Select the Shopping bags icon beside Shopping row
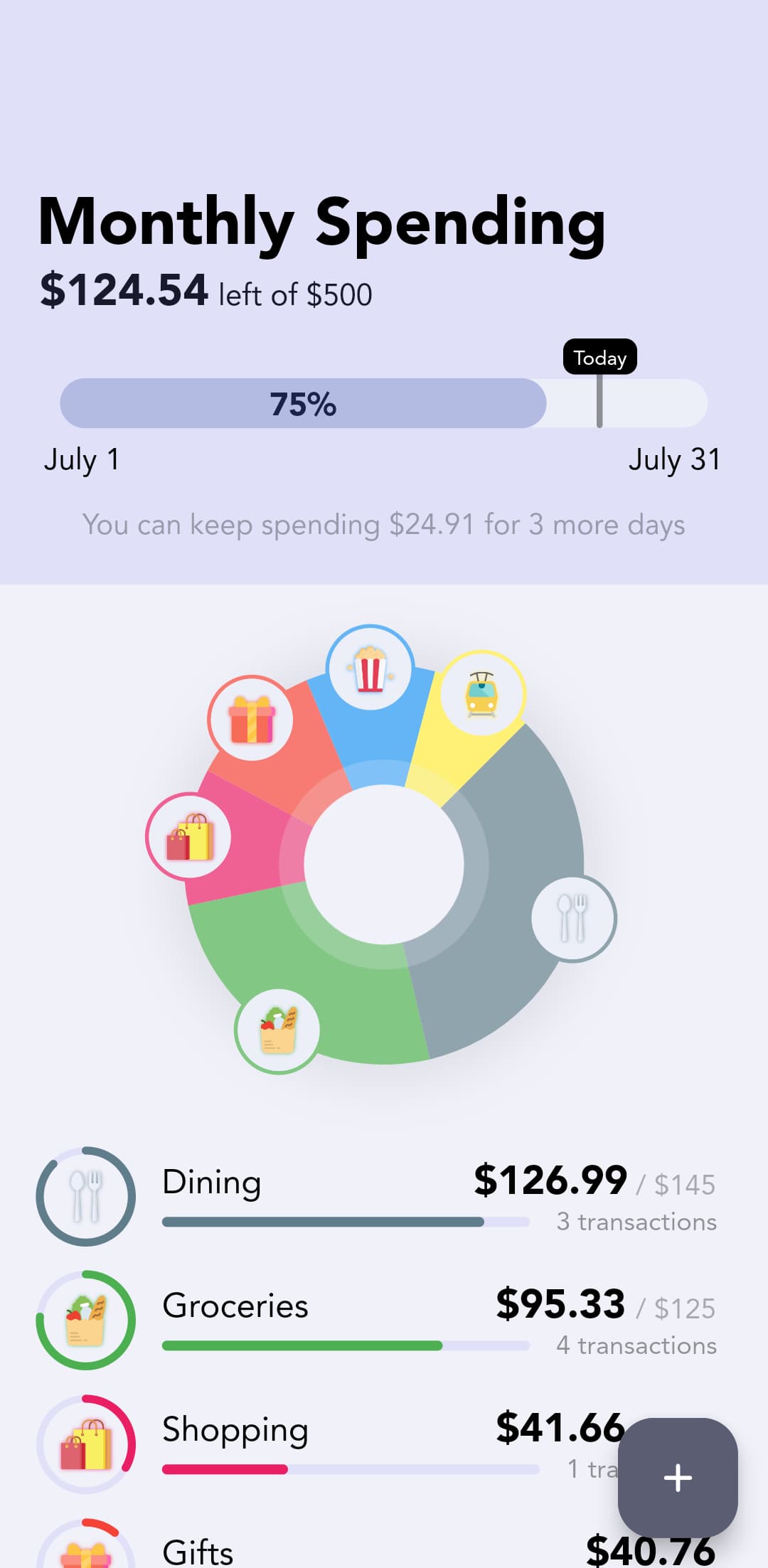Screen dimensions: 768x1568 (84, 1444)
